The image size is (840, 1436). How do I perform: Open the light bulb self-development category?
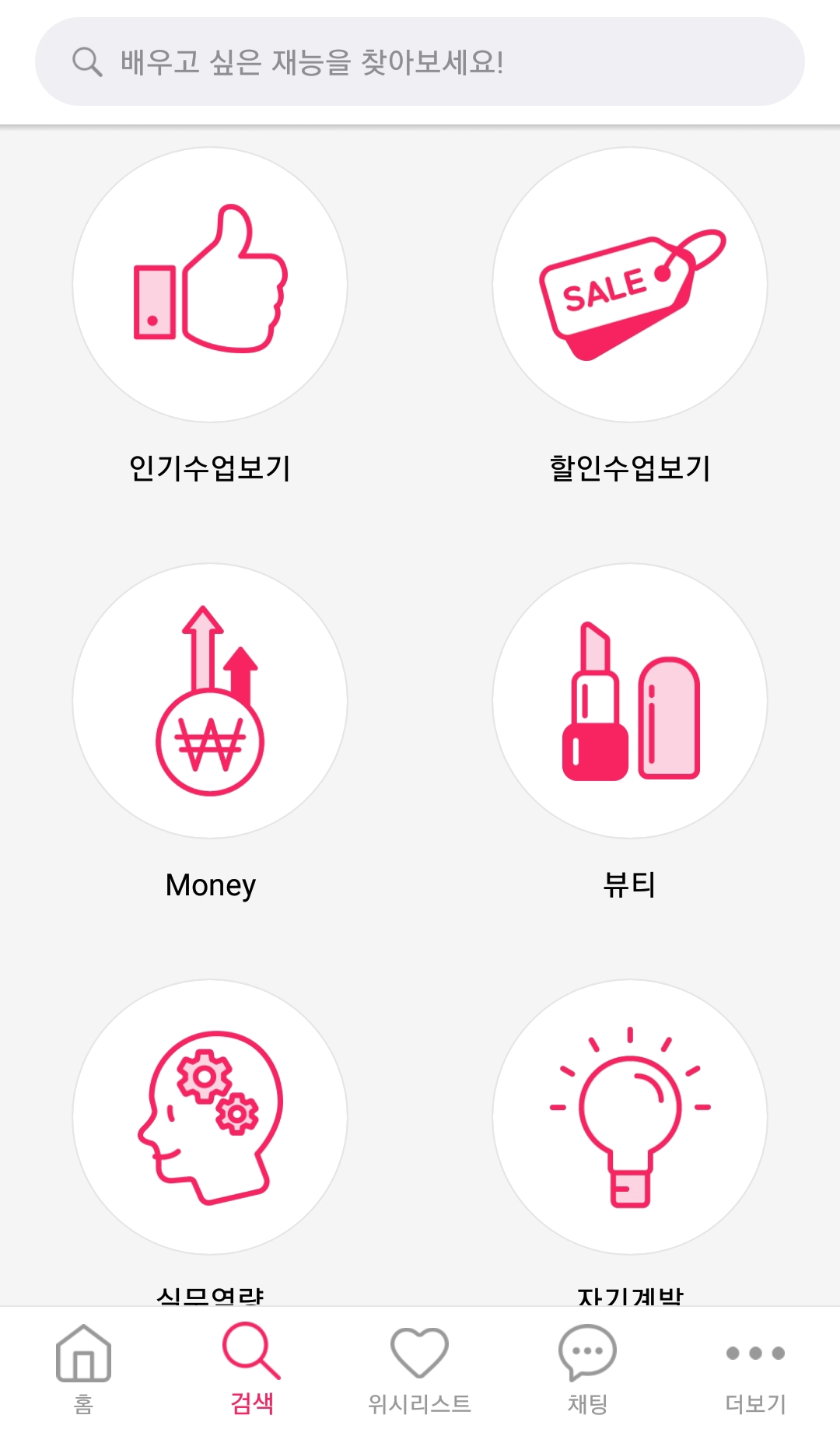630,1117
